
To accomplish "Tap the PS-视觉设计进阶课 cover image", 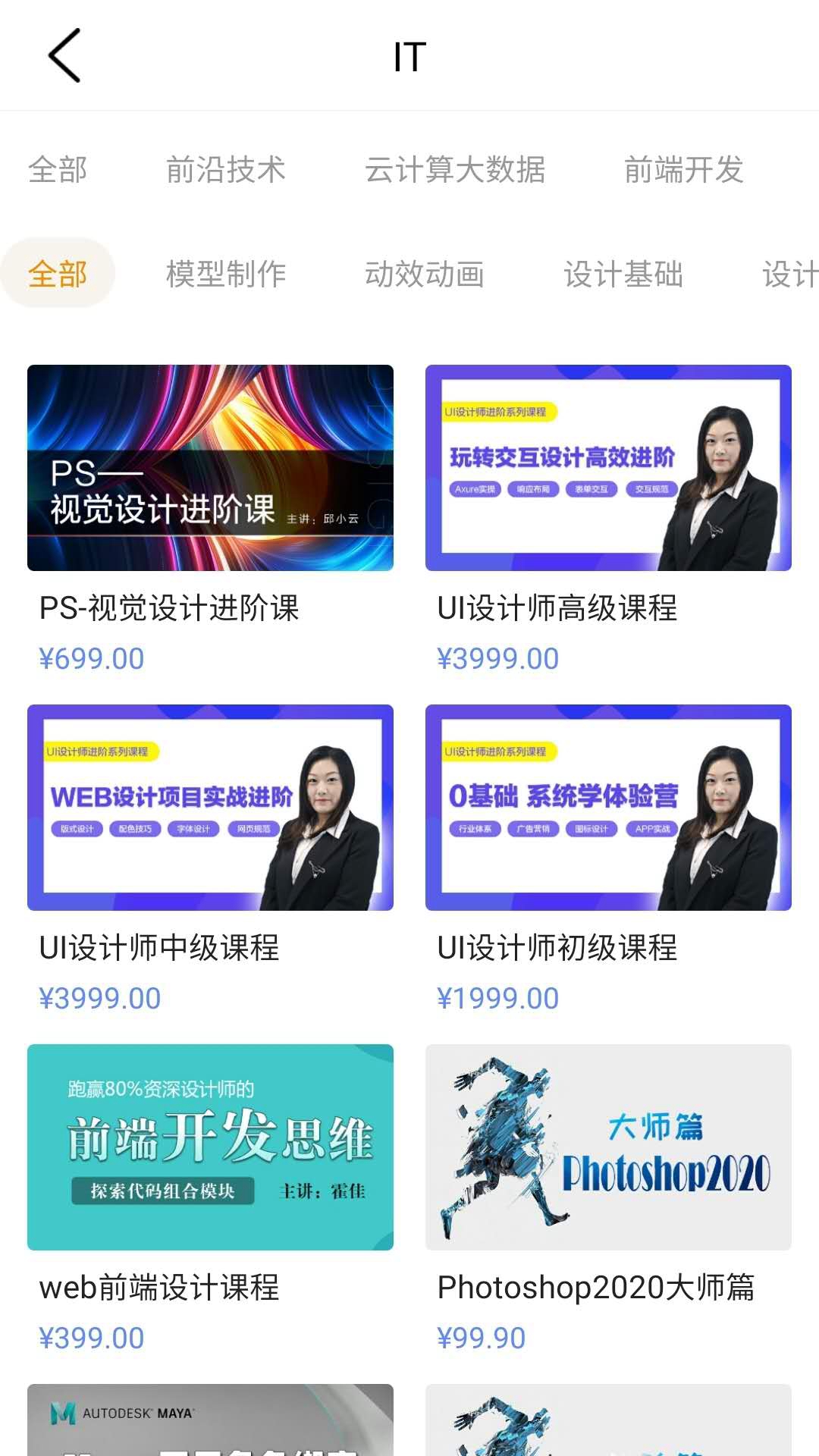I will coord(211,467).
